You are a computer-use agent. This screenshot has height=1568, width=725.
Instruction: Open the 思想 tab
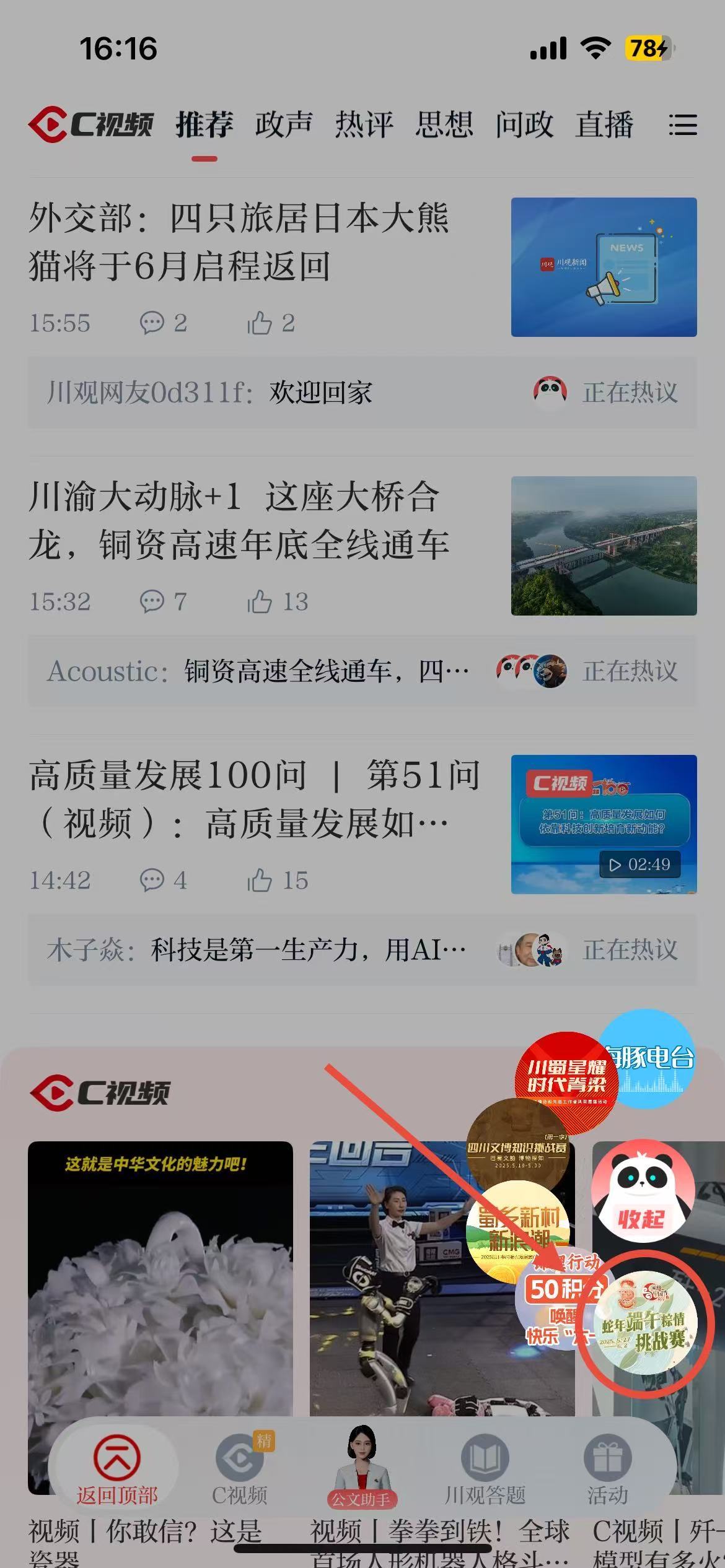pos(444,125)
